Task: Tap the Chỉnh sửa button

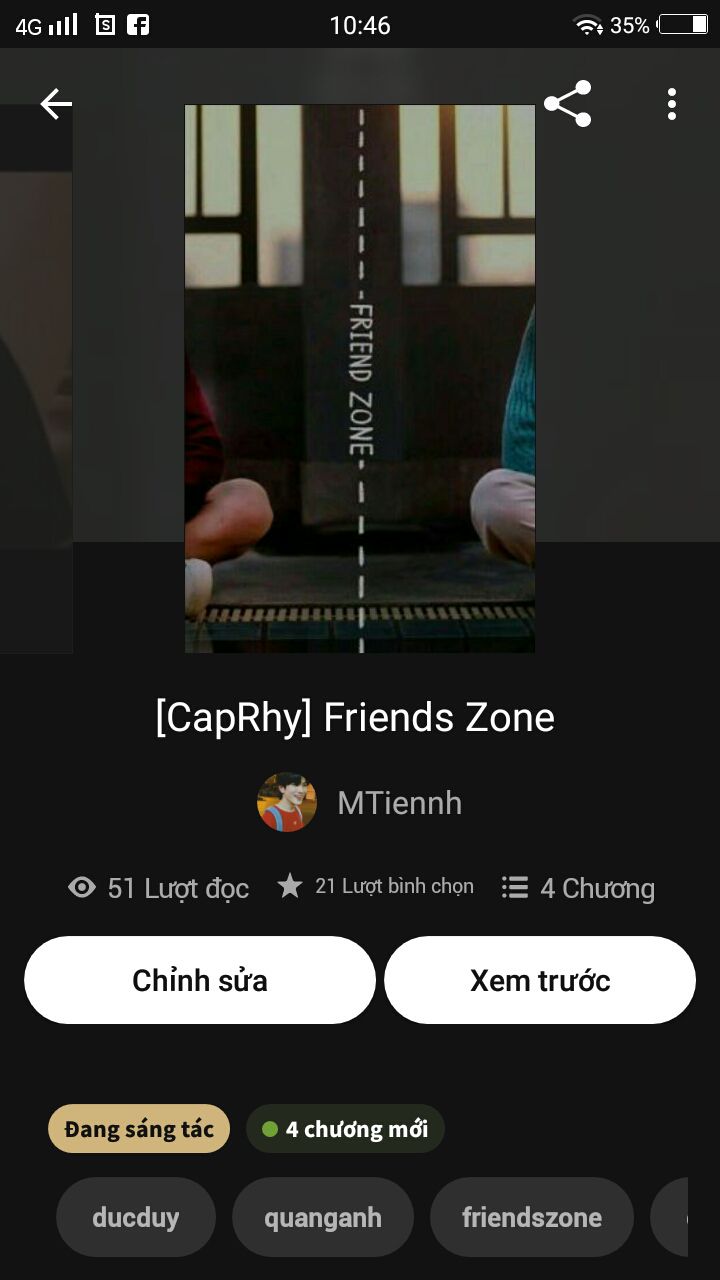Action: point(200,980)
